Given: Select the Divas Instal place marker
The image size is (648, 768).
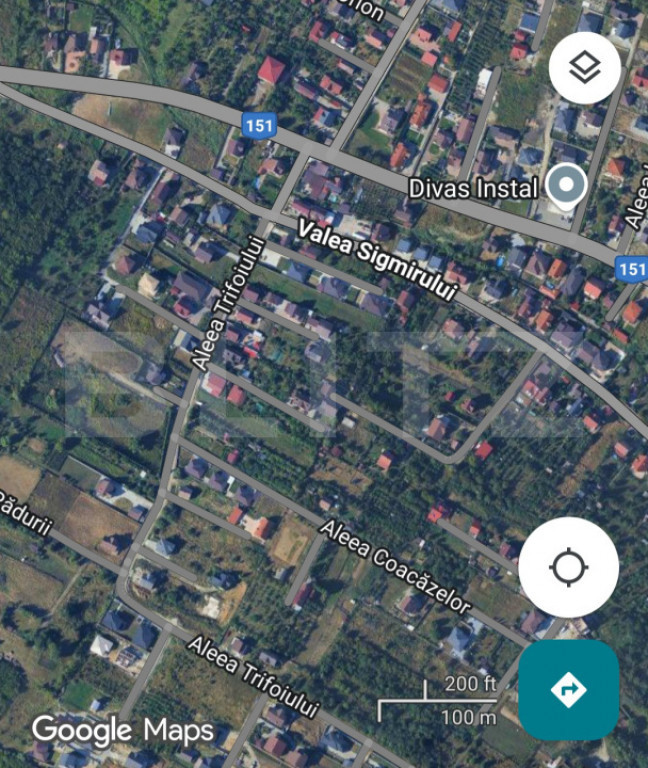Looking at the screenshot, I should 566,187.
